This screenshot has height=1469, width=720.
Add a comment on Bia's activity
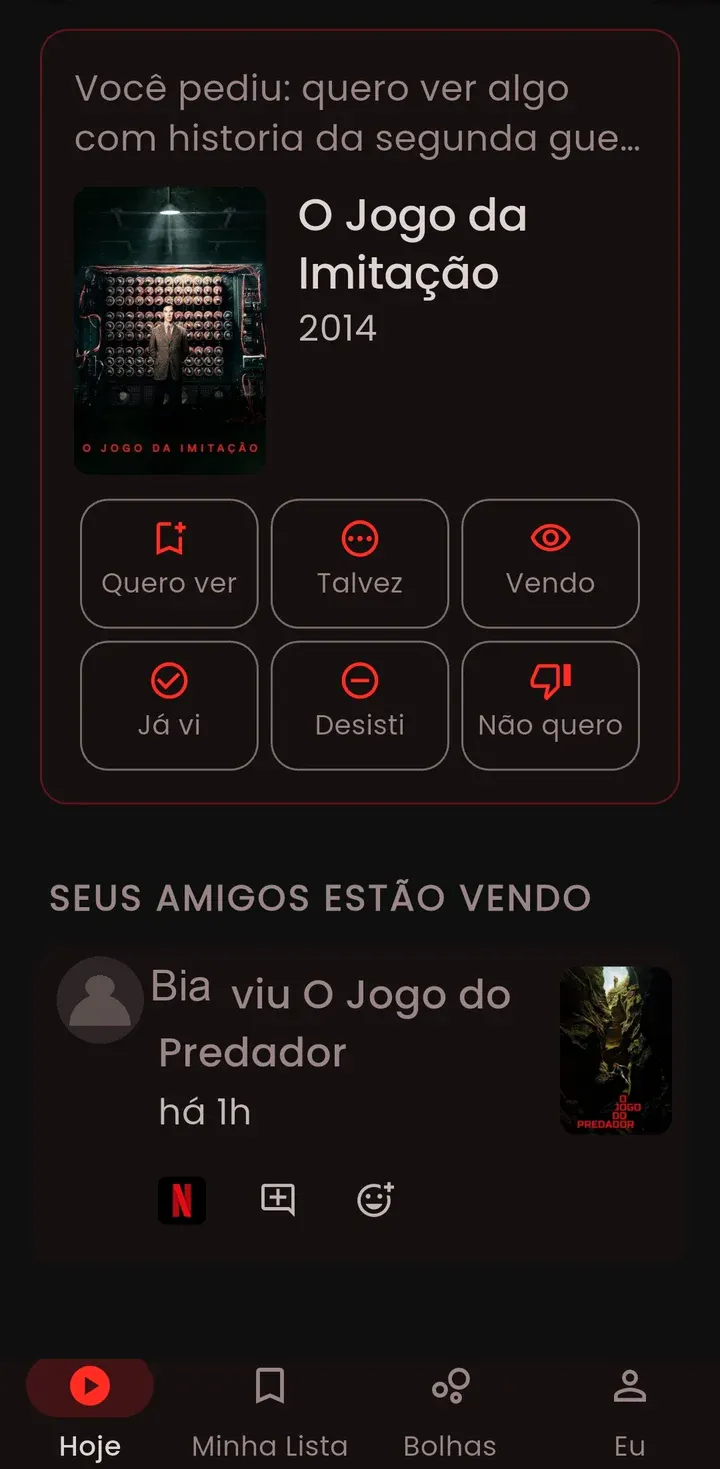pyautogui.click(x=278, y=1200)
